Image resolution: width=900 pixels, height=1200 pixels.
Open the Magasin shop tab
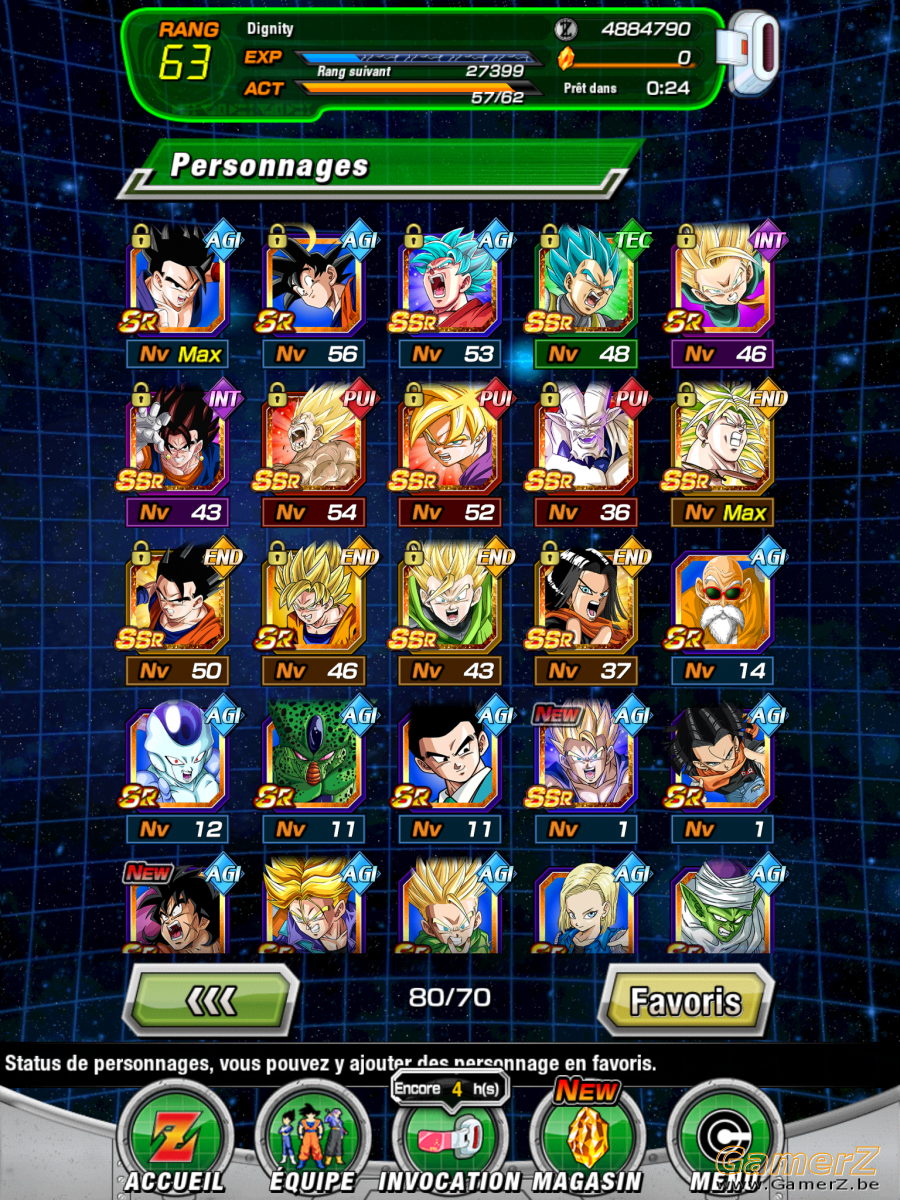(x=587, y=1135)
